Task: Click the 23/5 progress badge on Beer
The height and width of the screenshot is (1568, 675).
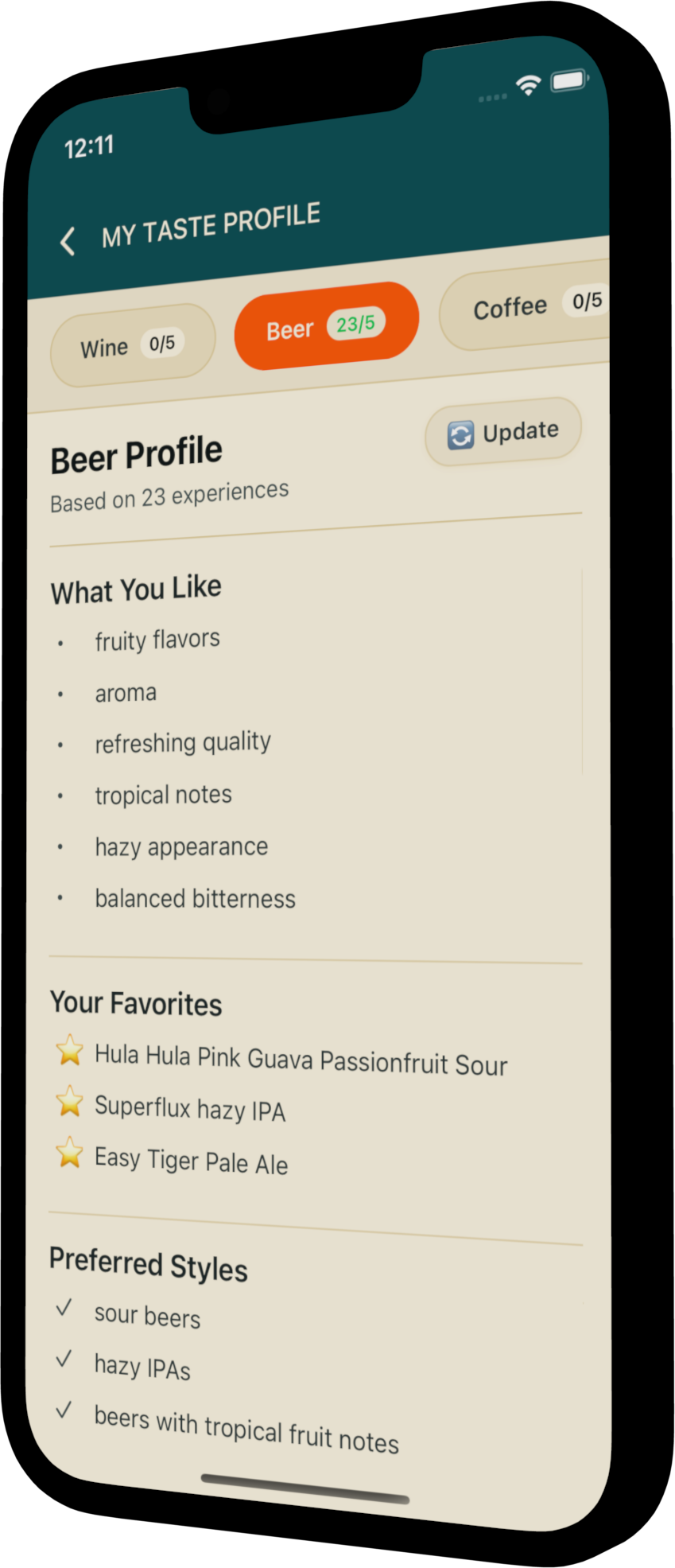Action: coord(356,323)
